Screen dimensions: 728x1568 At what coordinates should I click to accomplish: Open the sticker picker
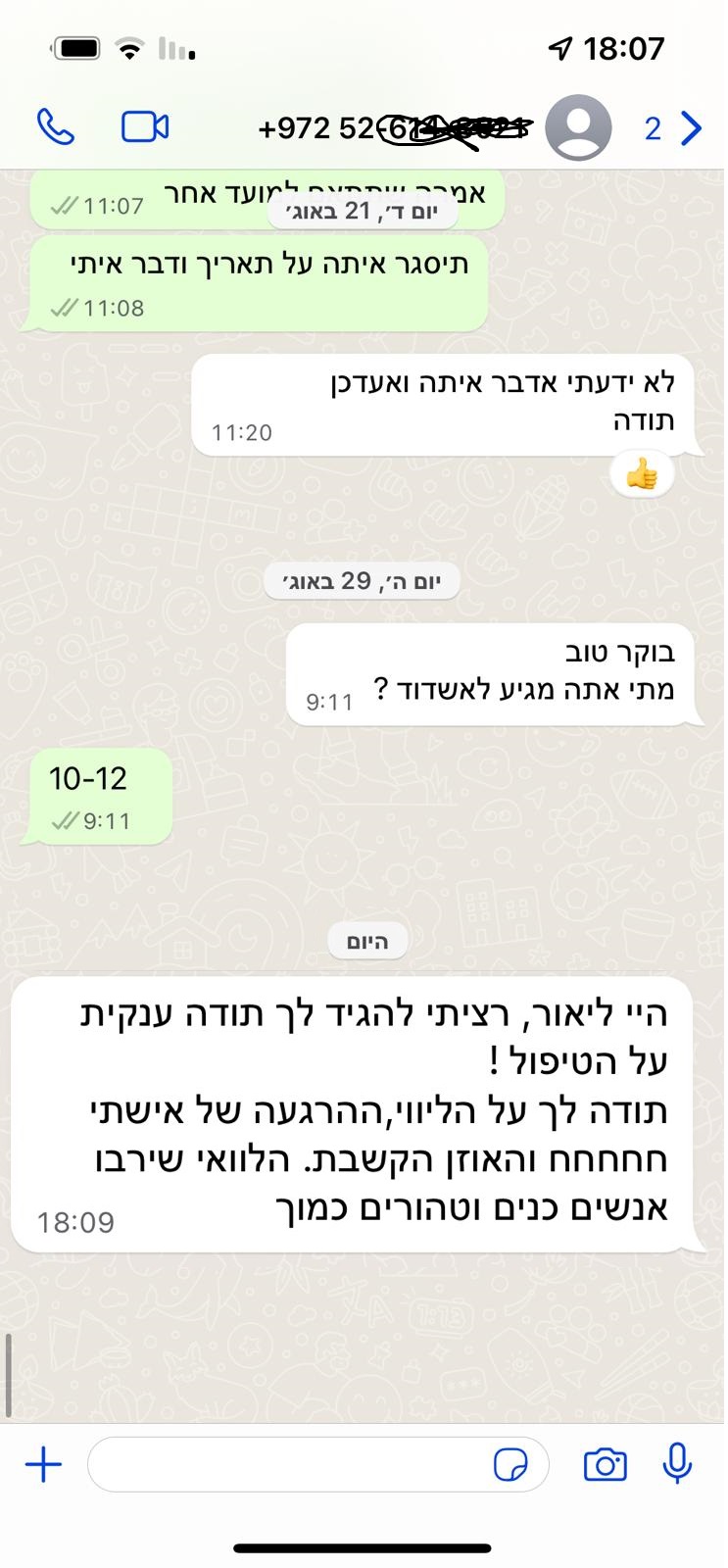(x=510, y=1465)
